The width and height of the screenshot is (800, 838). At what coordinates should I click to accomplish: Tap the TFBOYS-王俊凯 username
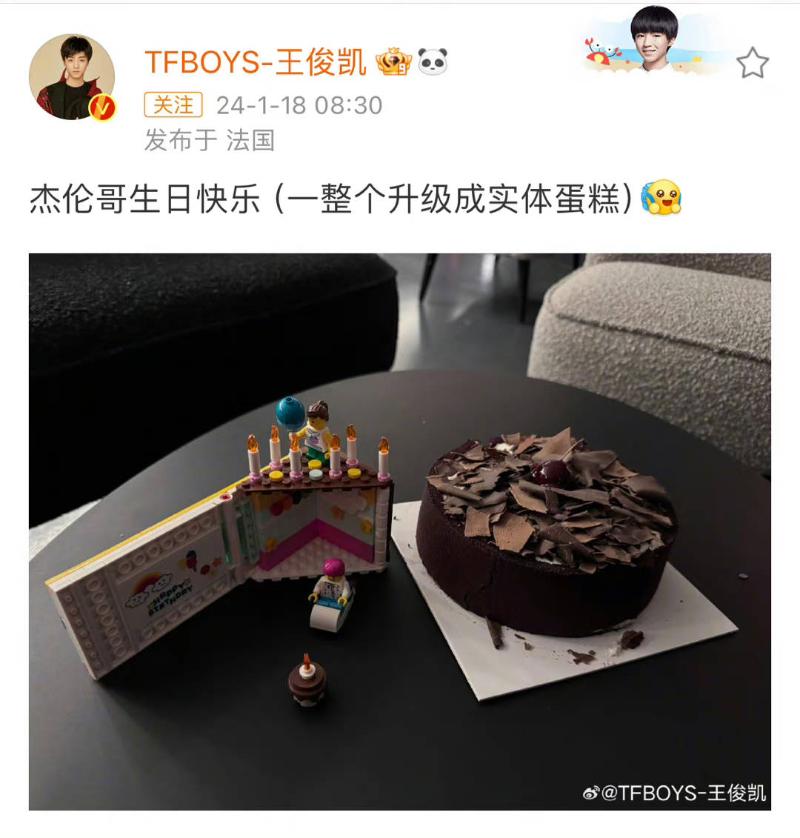coord(255,62)
